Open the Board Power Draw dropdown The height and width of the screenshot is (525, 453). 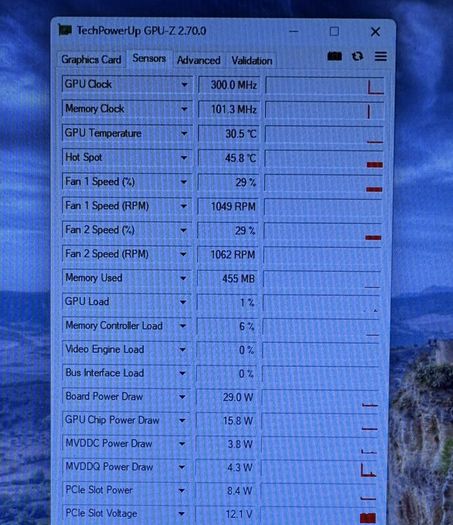click(182, 397)
